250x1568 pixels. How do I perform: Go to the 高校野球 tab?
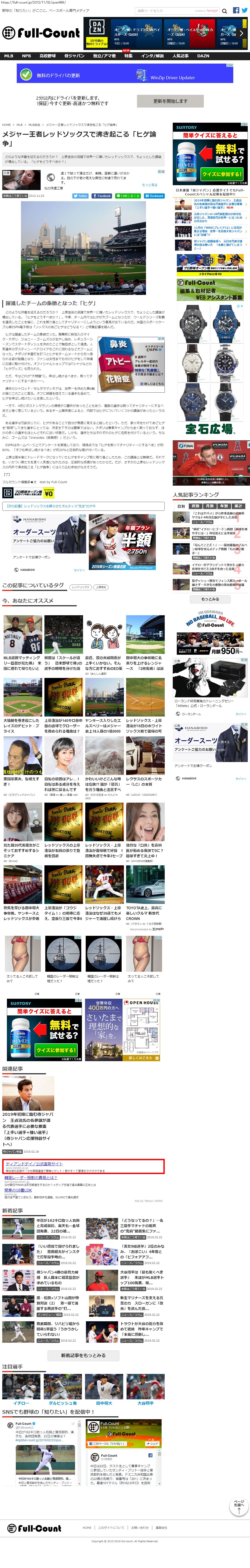click(48, 56)
